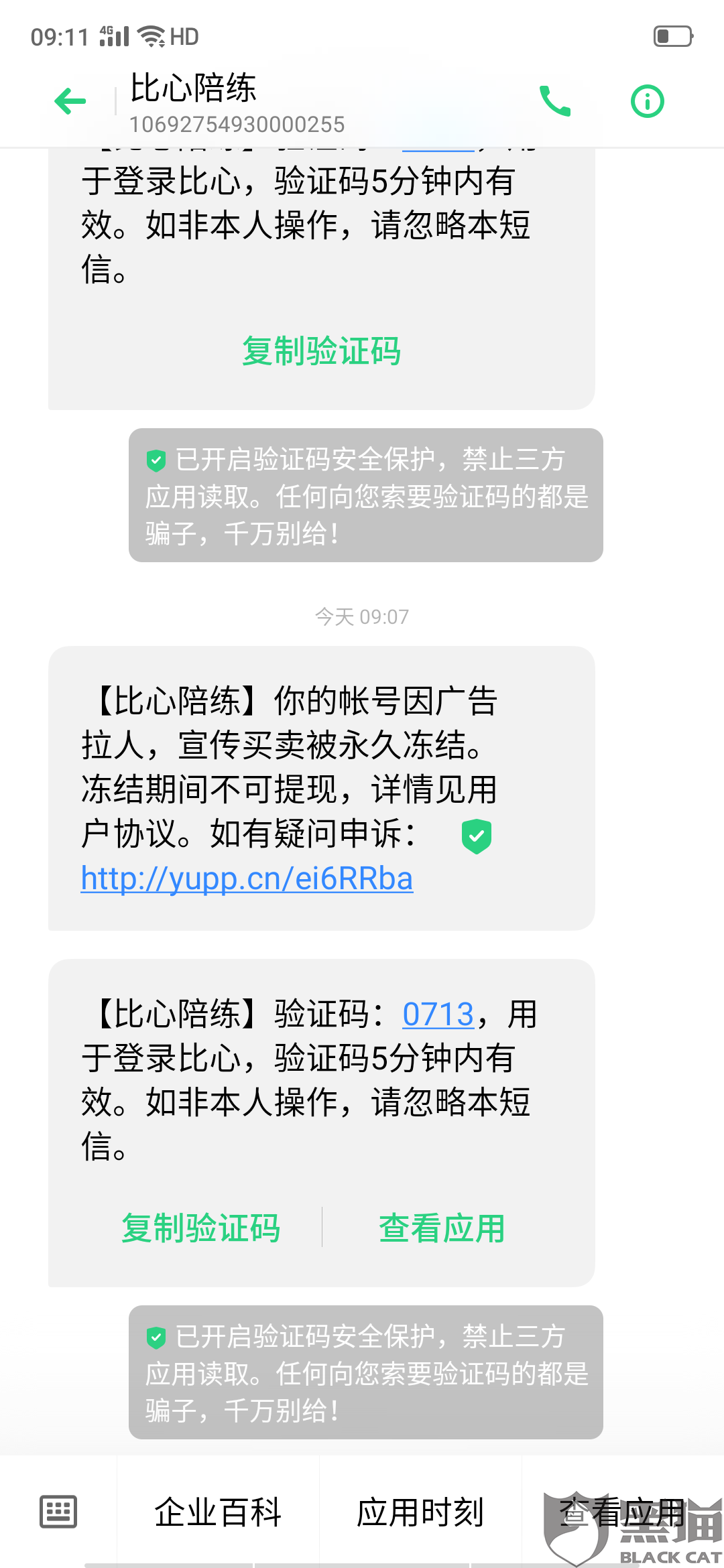
Task: Open the conversation info icon
Action: point(647,102)
